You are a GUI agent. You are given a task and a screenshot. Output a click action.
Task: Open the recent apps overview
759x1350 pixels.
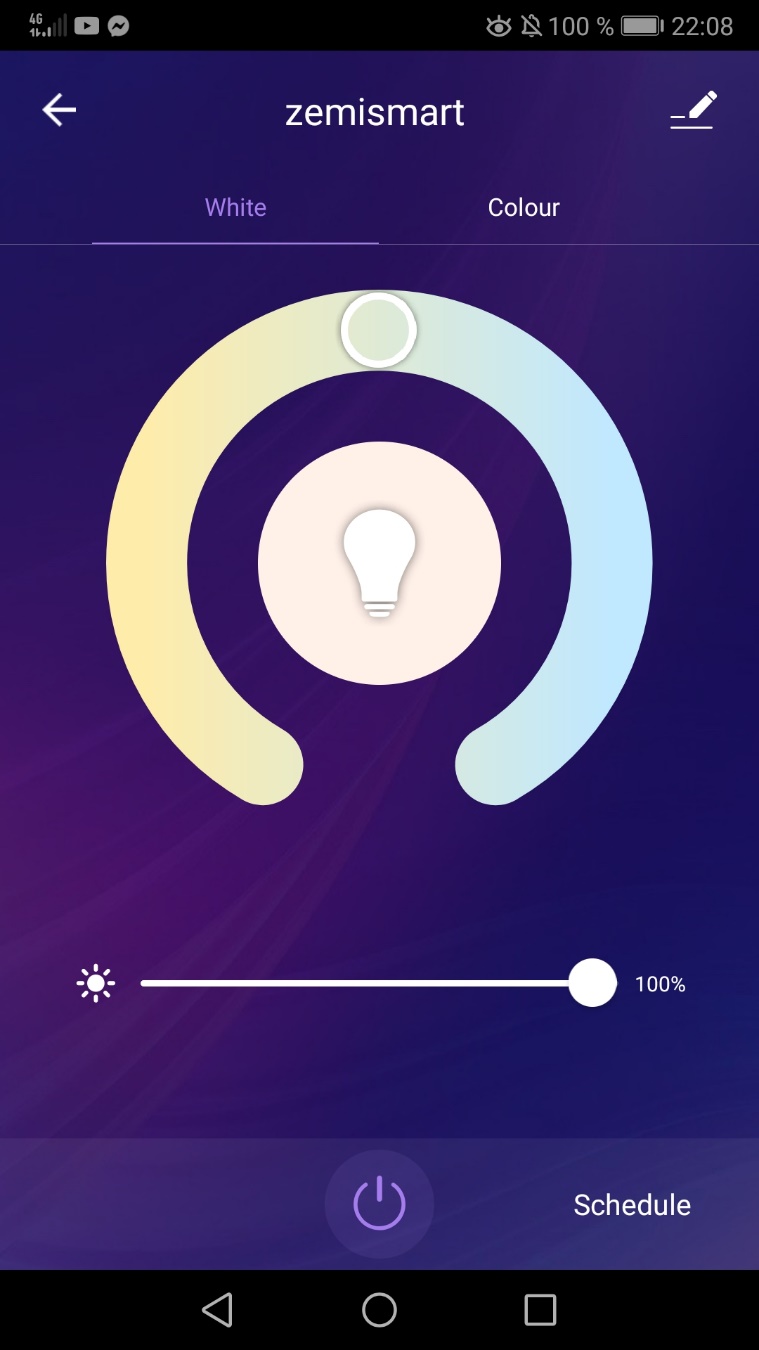click(x=540, y=1309)
